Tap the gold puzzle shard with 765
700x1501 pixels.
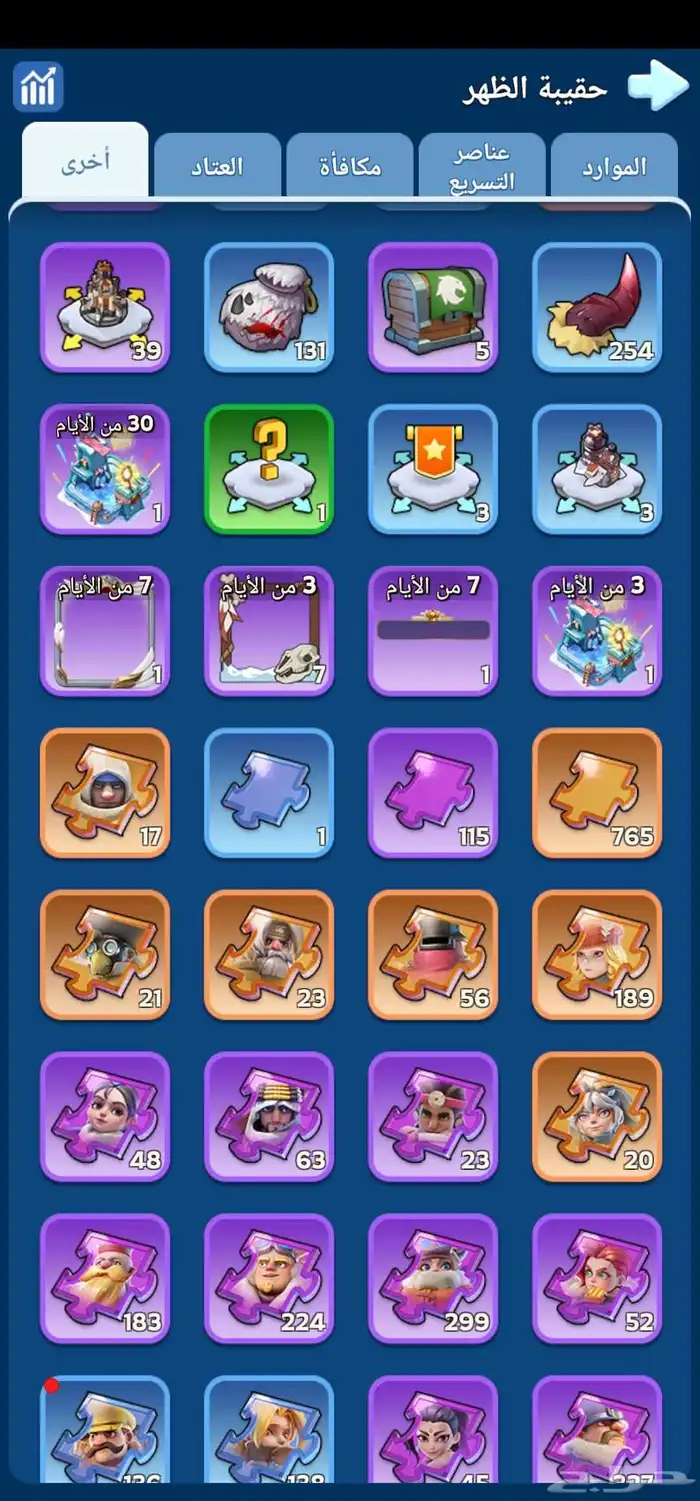tap(597, 793)
